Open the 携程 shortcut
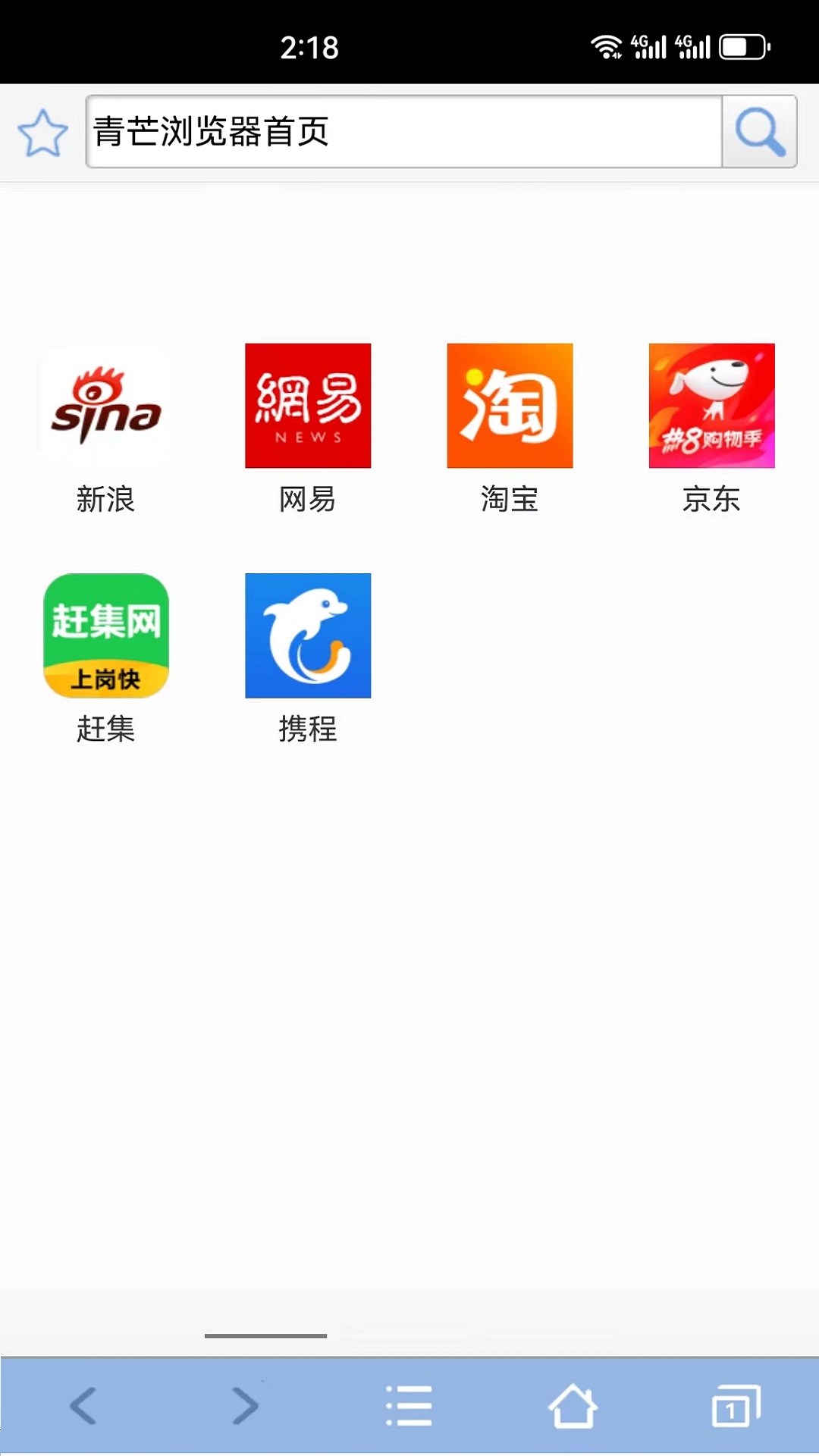This screenshot has width=819, height=1456. click(x=308, y=635)
